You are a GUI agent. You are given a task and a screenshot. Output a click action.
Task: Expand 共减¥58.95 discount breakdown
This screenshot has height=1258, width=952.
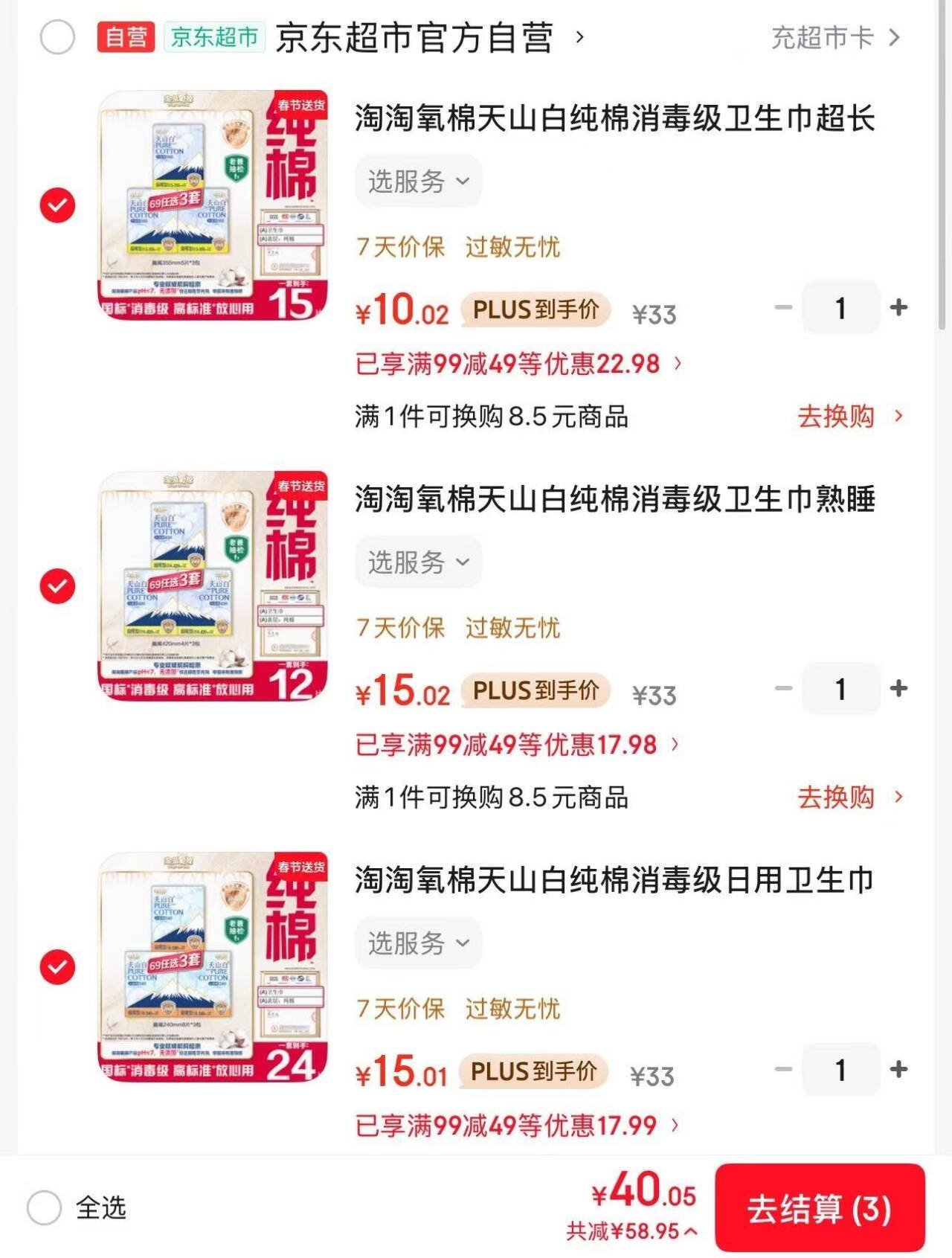point(632,1231)
